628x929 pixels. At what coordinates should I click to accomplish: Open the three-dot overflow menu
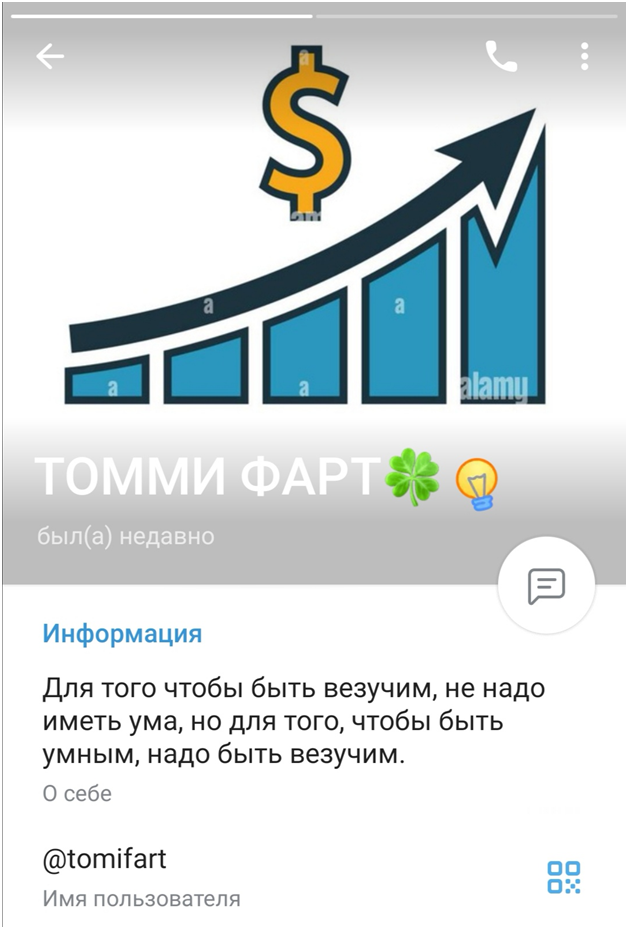pyautogui.click(x=585, y=57)
